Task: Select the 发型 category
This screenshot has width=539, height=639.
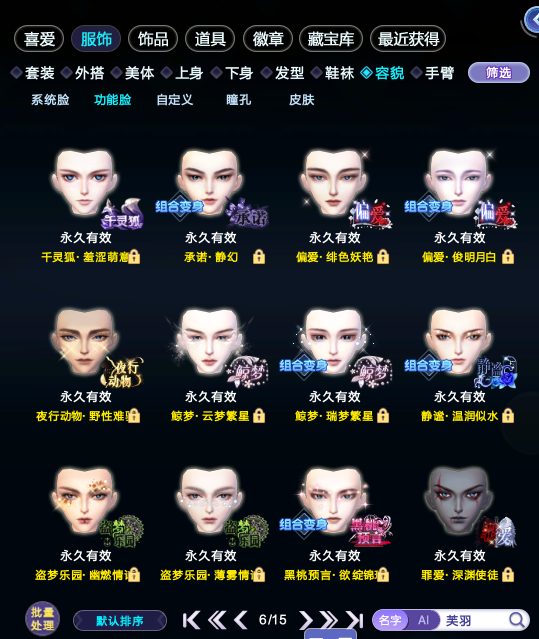Action: pos(284,73)
